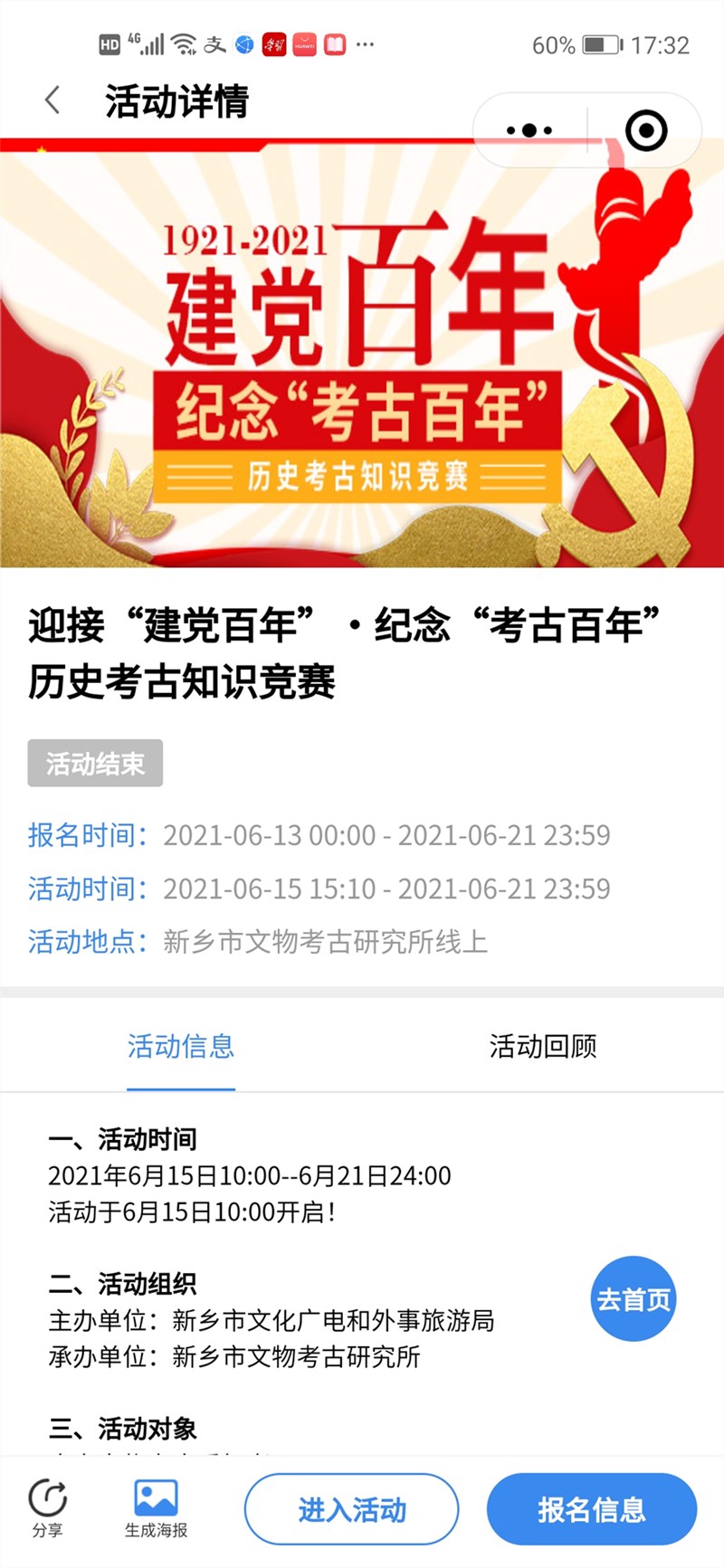
Task: Tap the 去首页 floating button
Action: coord(633,1299)
